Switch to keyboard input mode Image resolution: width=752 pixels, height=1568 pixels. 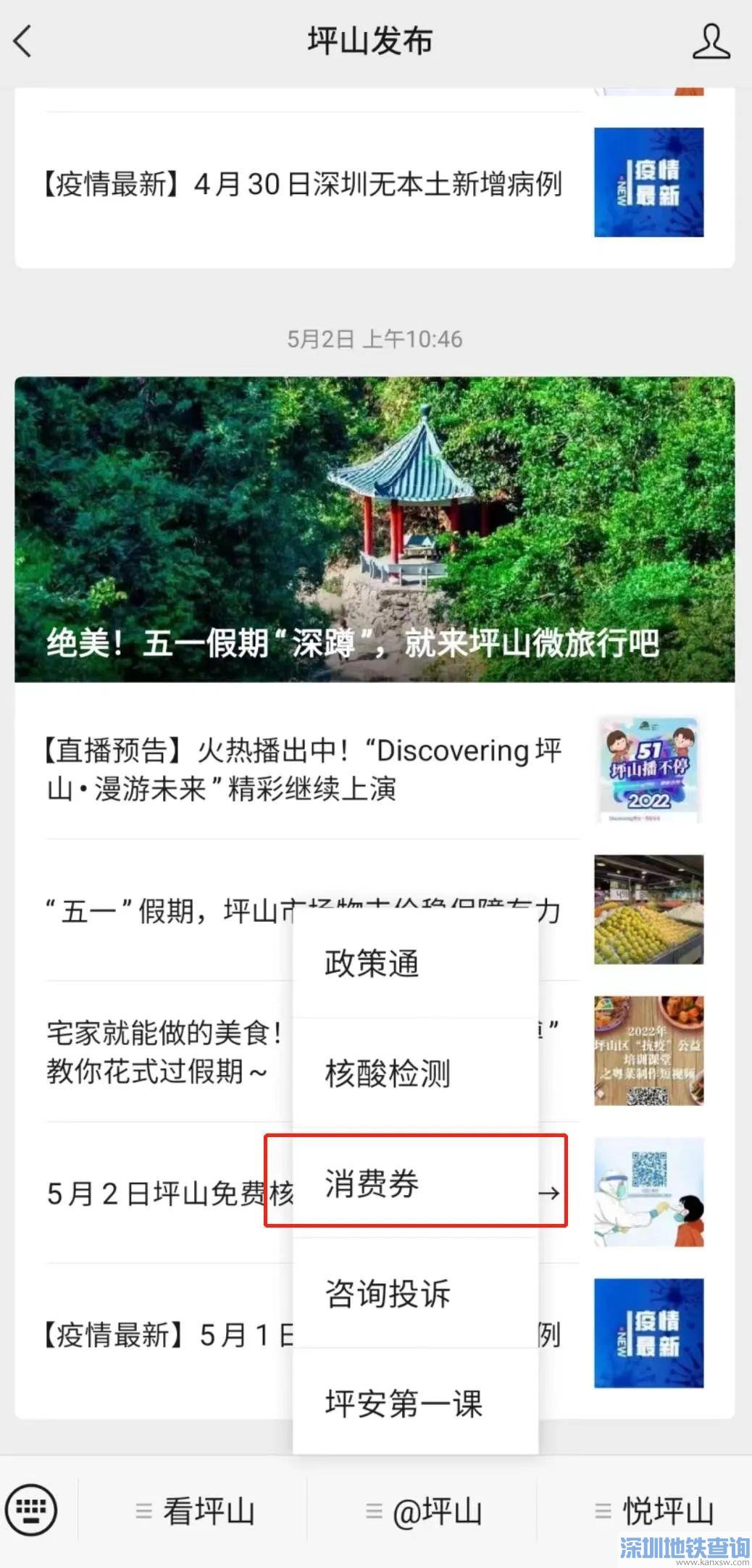(x=31, y=1510)
